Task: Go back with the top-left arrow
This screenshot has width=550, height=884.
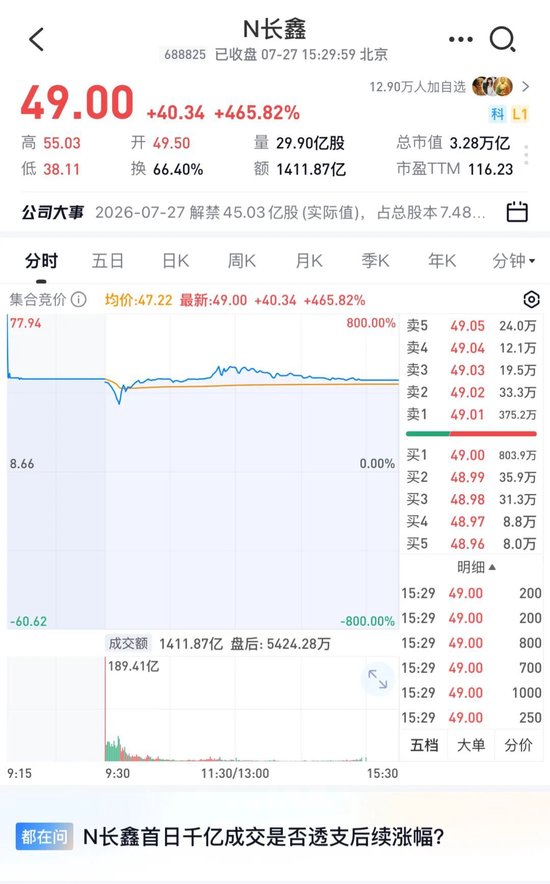Action: click(x=37, y=39)
